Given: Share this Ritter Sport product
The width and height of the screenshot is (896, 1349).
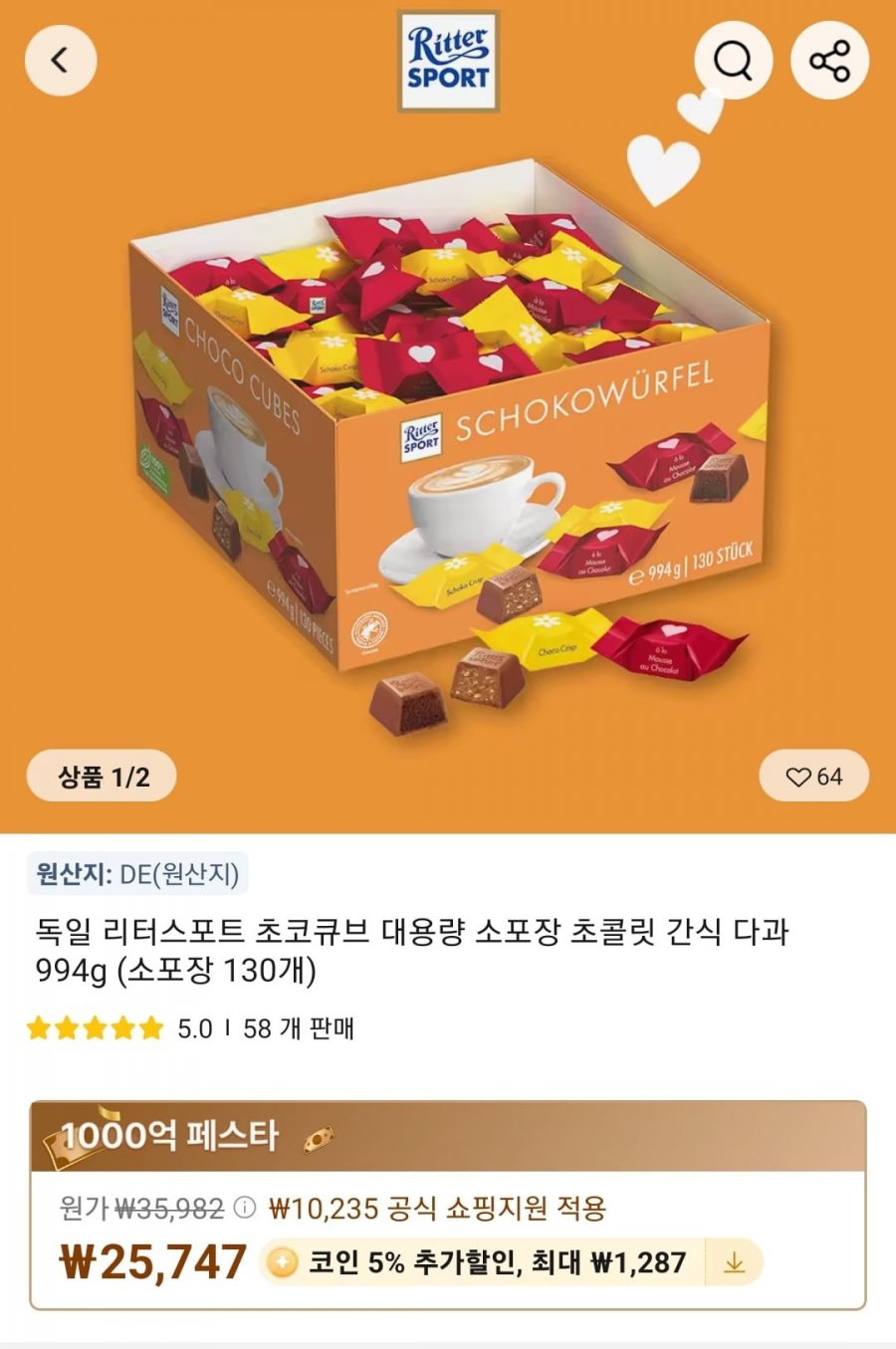Looking at the screenshot, I should click(x=829, y=61).
